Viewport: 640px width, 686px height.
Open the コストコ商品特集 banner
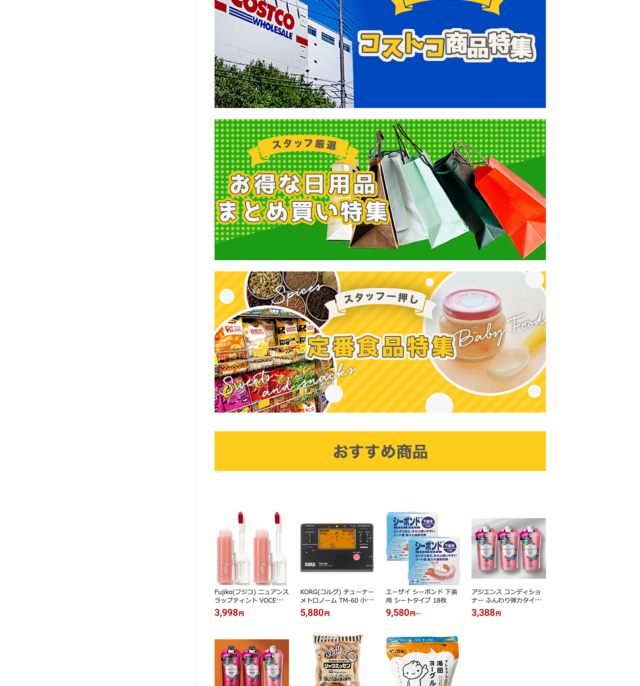pyautogui.click(x=380, y=53)
